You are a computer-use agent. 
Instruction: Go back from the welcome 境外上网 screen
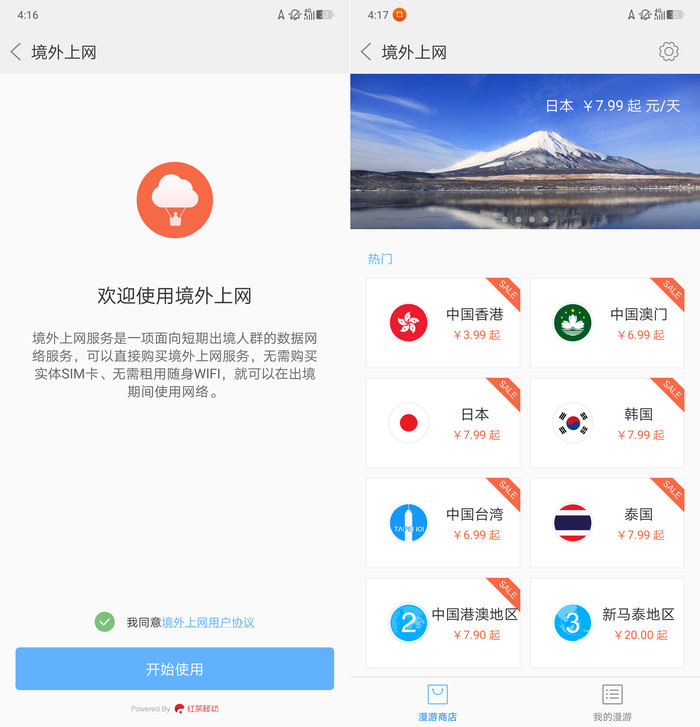coord(16,52)
